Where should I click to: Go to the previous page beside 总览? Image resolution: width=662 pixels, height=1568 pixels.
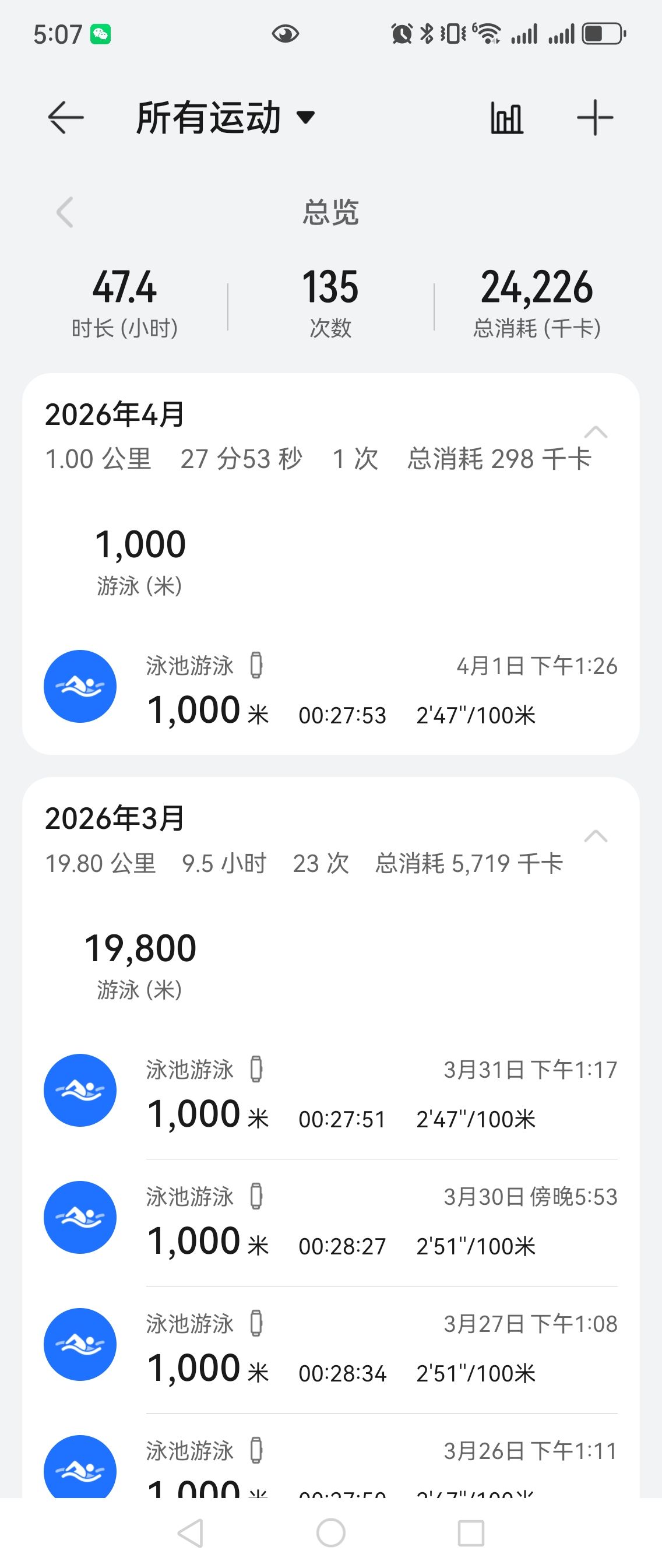(65, 212)
